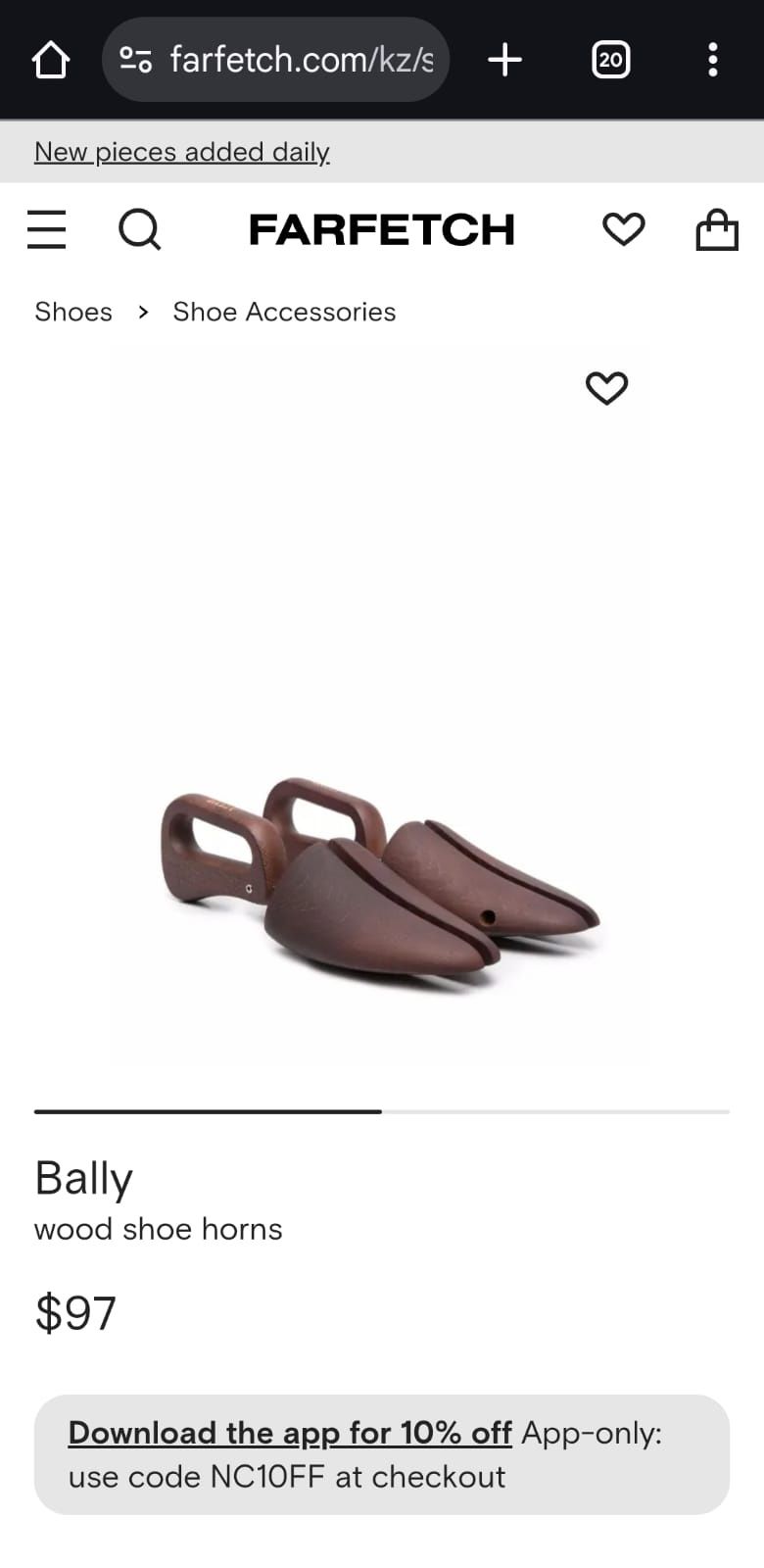Open the tab switcher showing 20 tabs
Screen dimensions: 764x1568
tap(610, 60)
